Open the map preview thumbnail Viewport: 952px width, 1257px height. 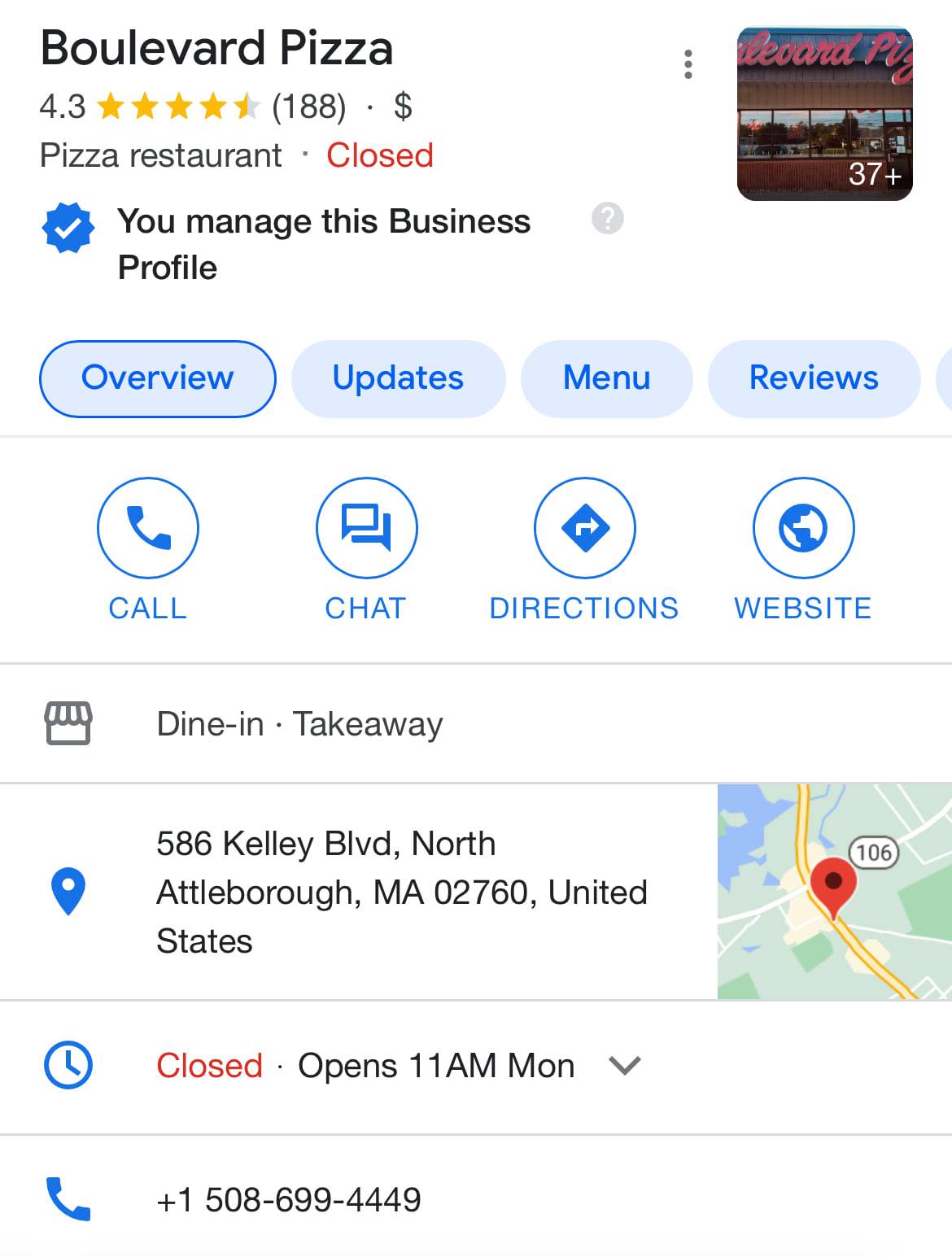coord(834,892)
